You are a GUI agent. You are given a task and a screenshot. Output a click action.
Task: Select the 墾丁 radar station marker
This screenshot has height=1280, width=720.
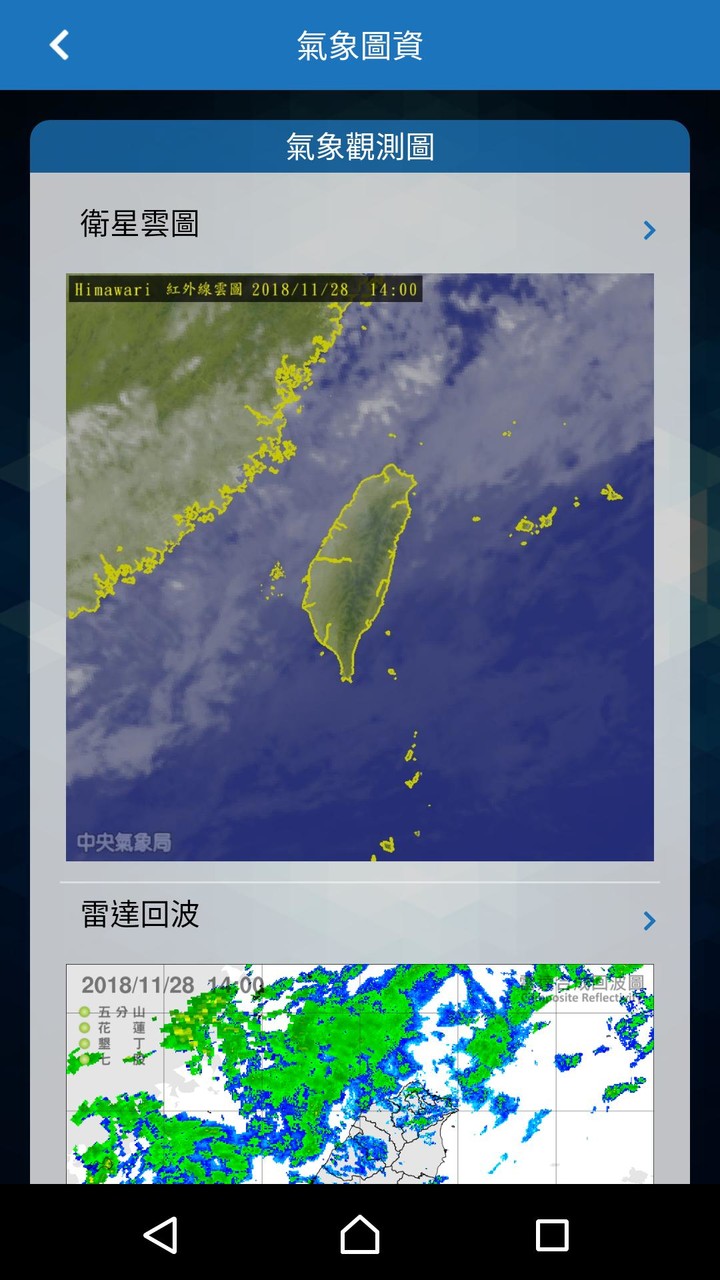pos(84,1043)
